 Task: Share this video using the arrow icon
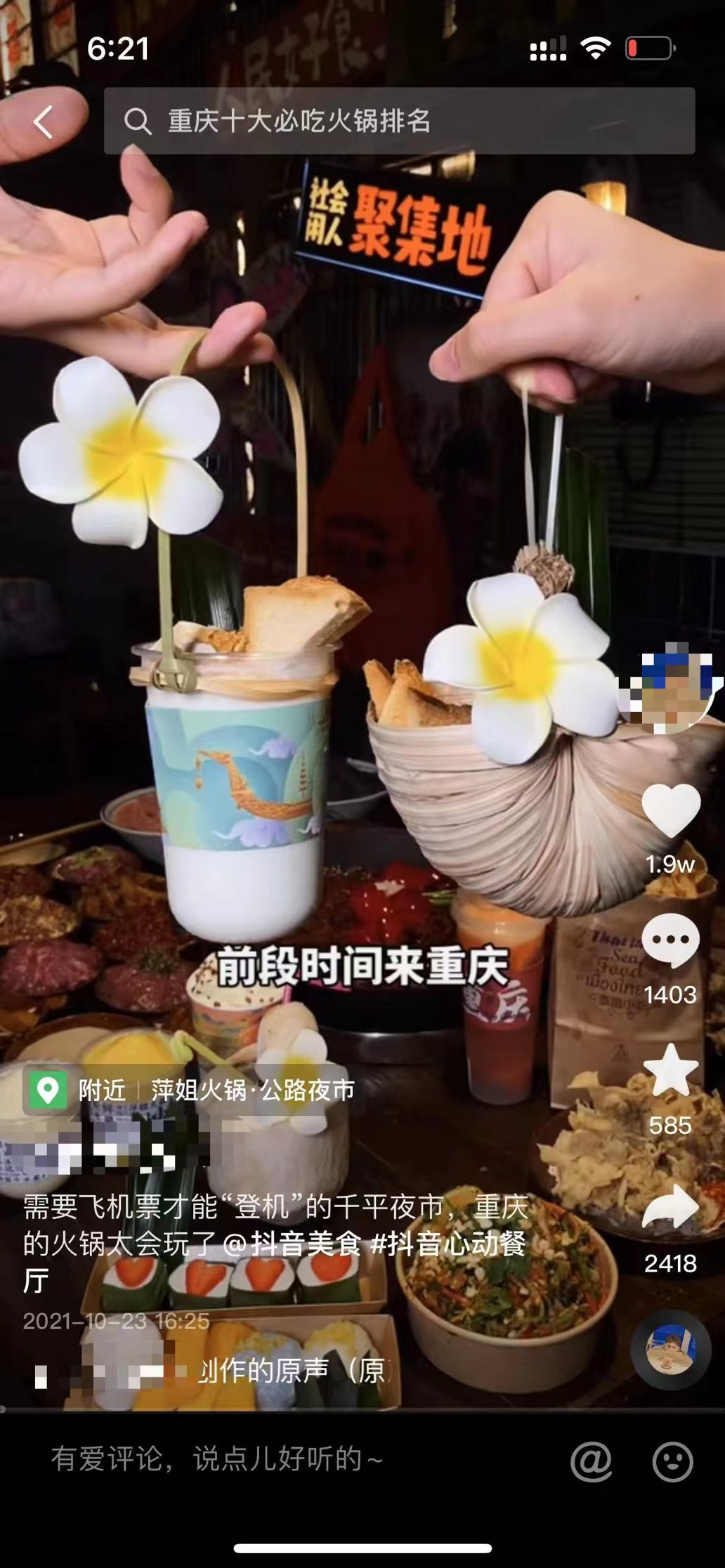pos(671,1206)
